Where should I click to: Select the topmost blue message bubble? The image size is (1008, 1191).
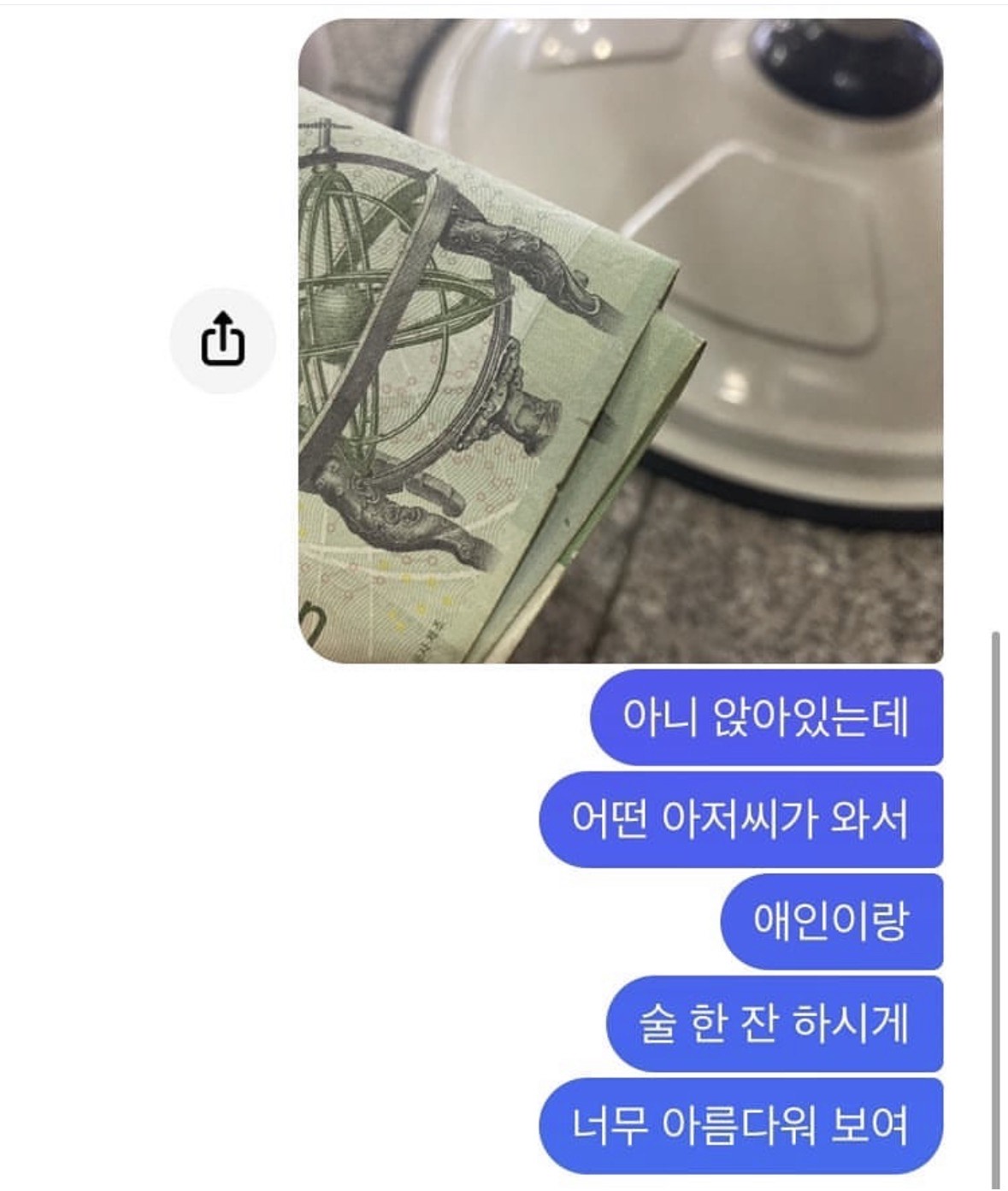tap(768, 718)
